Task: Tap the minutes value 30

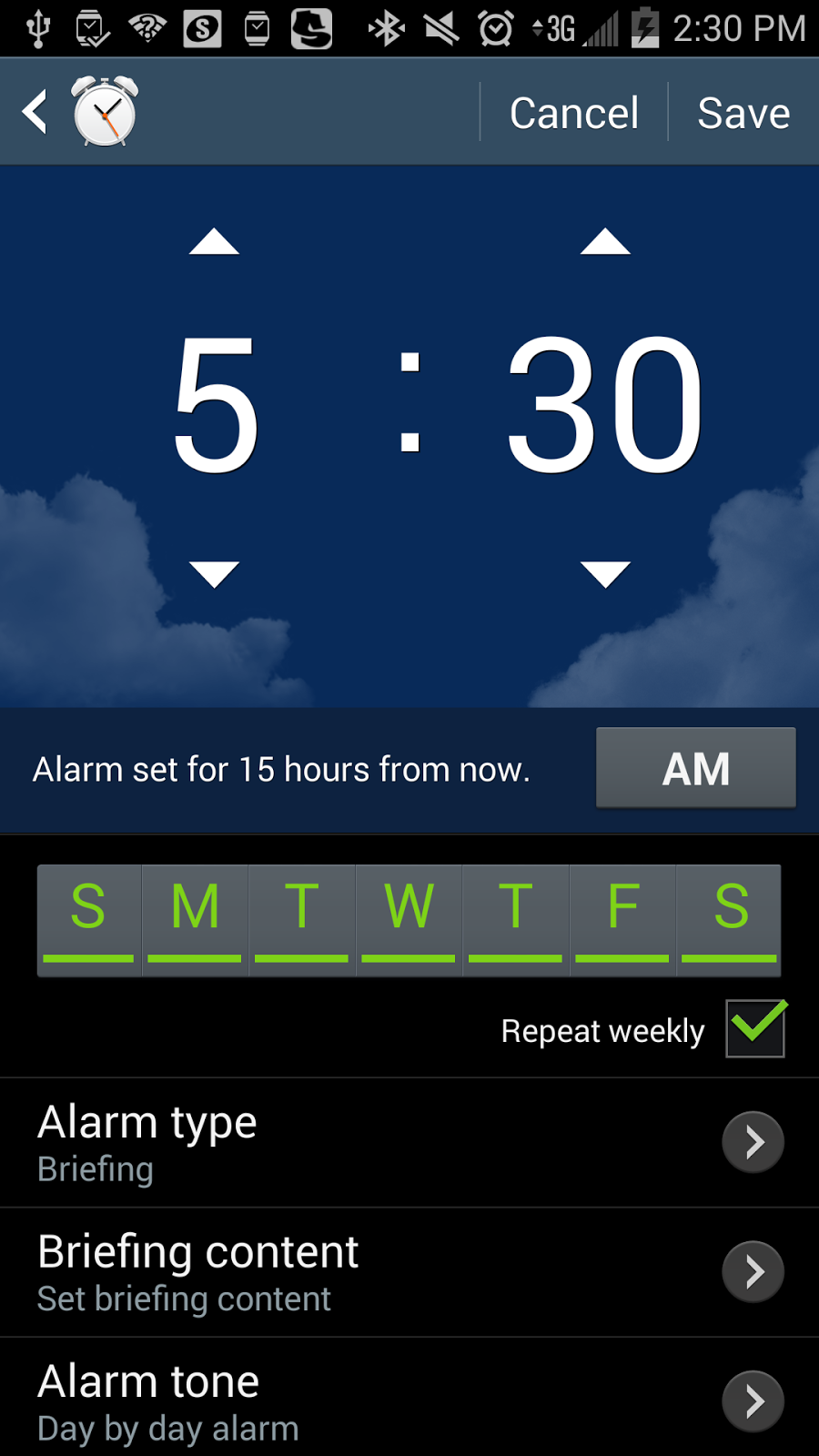Action: coord(604,406)
